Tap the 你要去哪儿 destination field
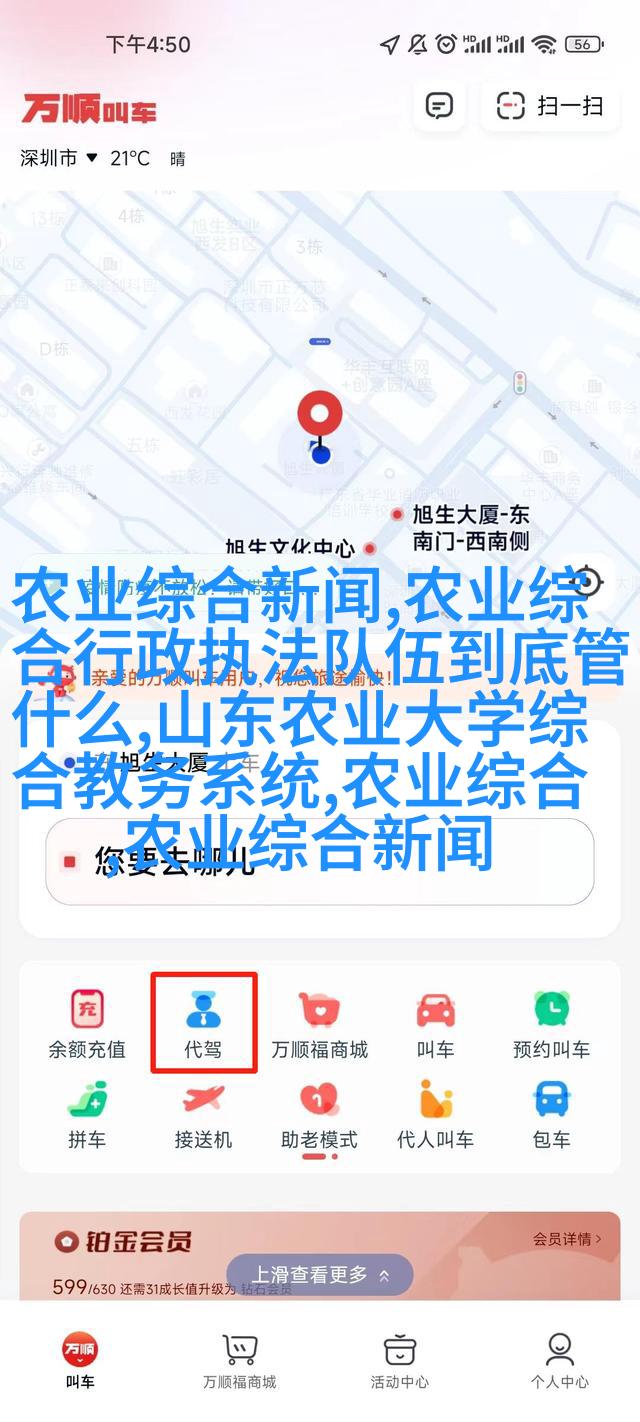Viewport: 640px width, 1422px height. (320, 860)
